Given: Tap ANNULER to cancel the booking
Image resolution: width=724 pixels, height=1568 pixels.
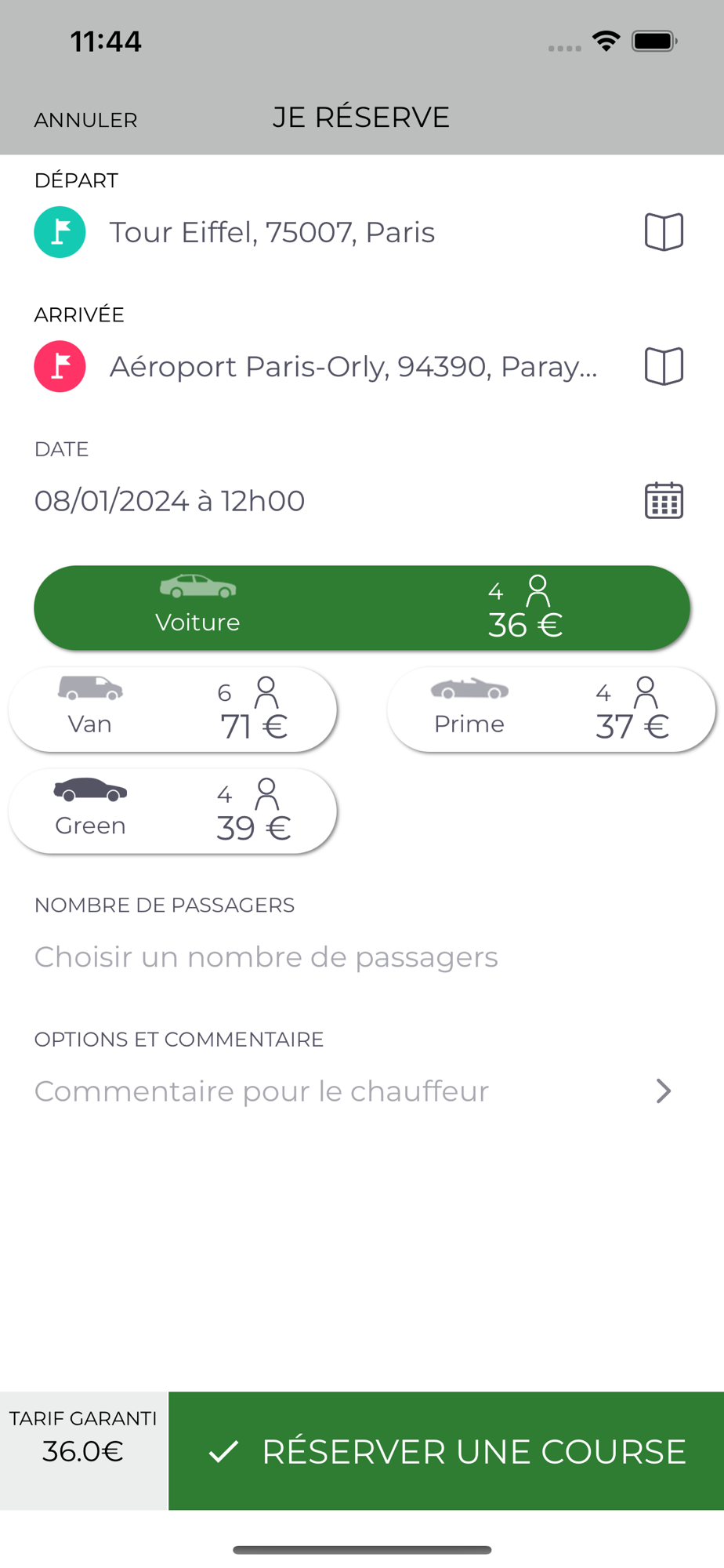Looking at the screenshot, I should (86, 120).
